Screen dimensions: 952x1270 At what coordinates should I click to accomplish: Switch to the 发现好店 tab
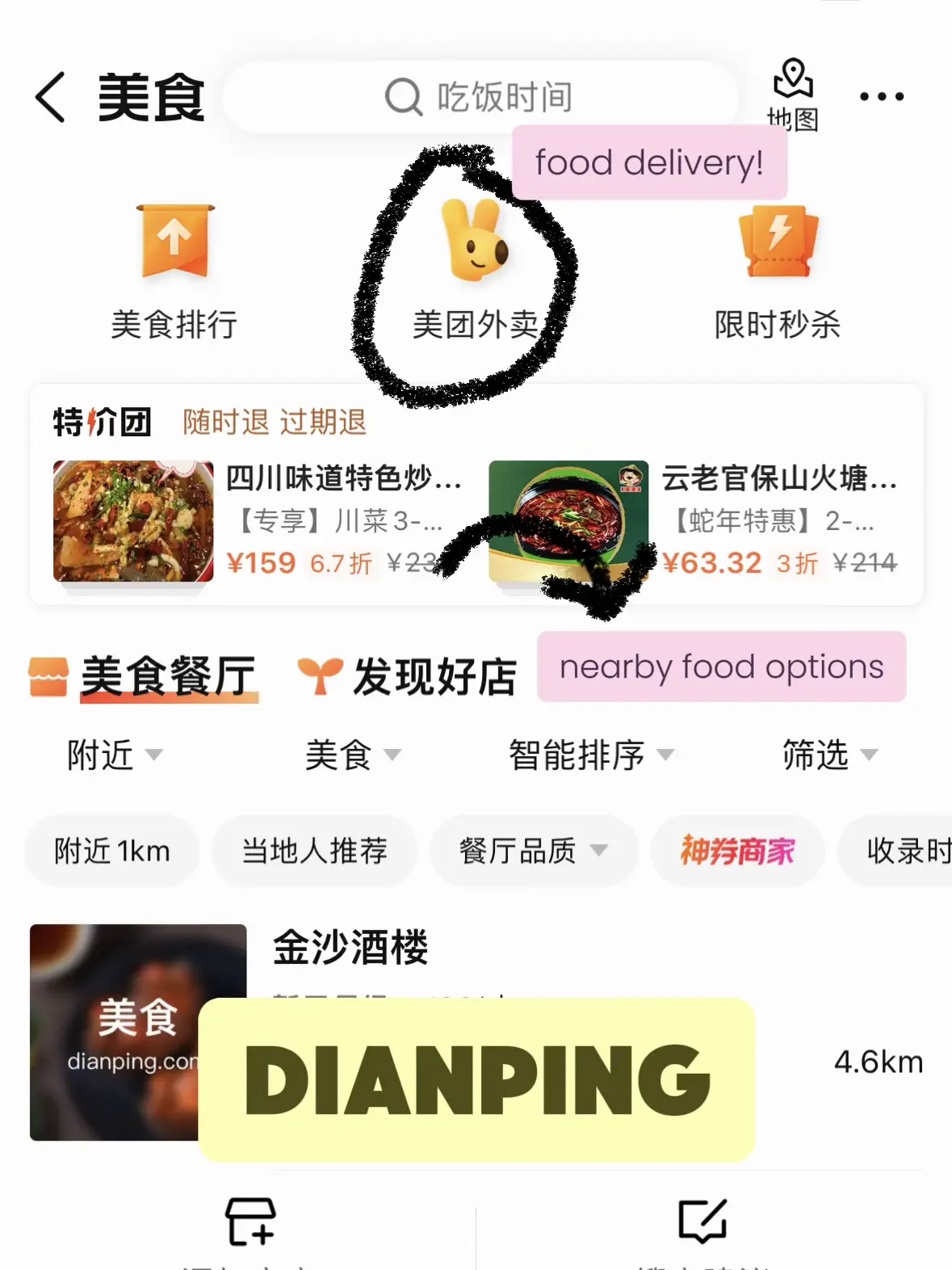(x=409, y=676)
